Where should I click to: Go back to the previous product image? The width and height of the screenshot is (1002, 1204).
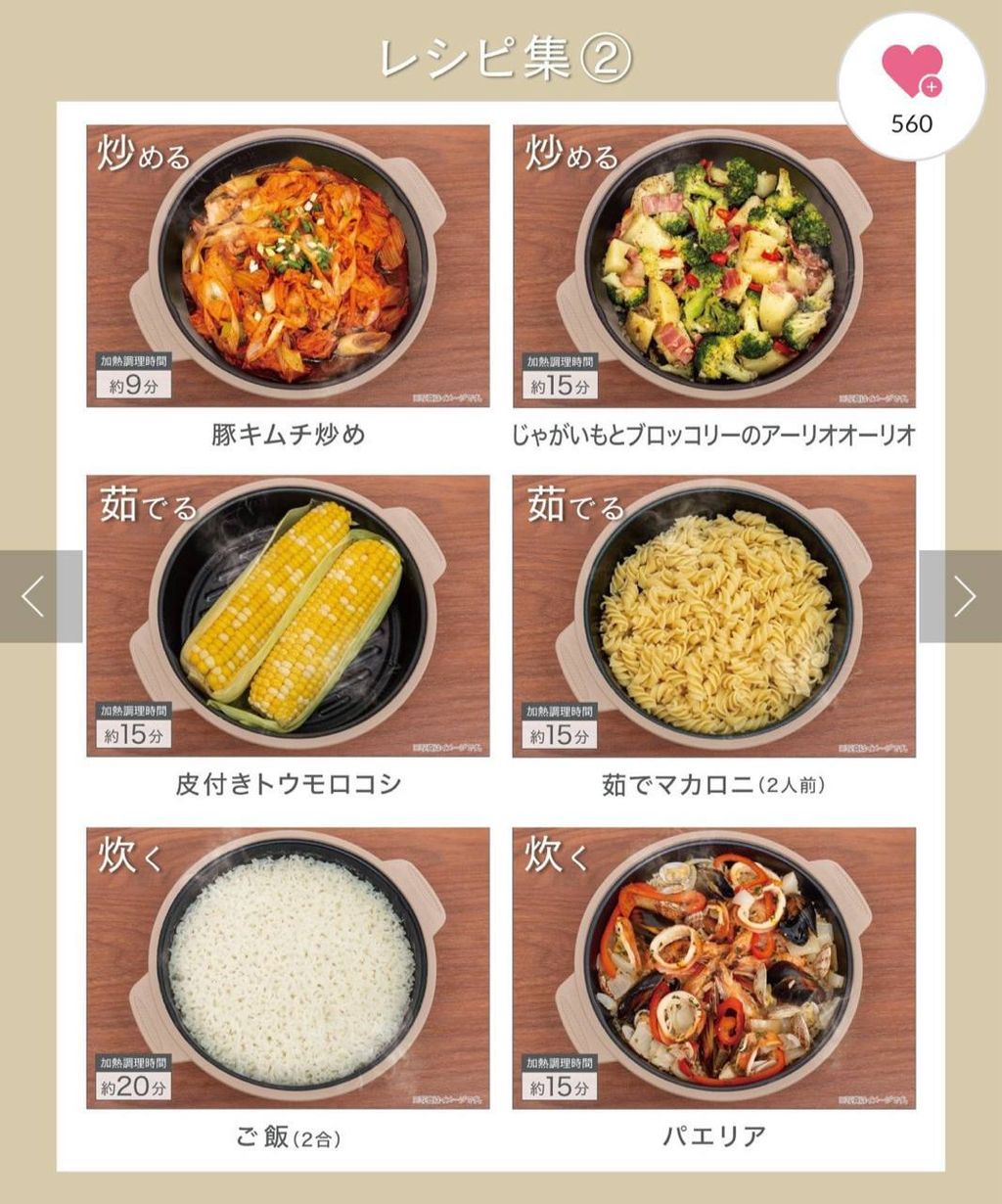pos(37,596)
